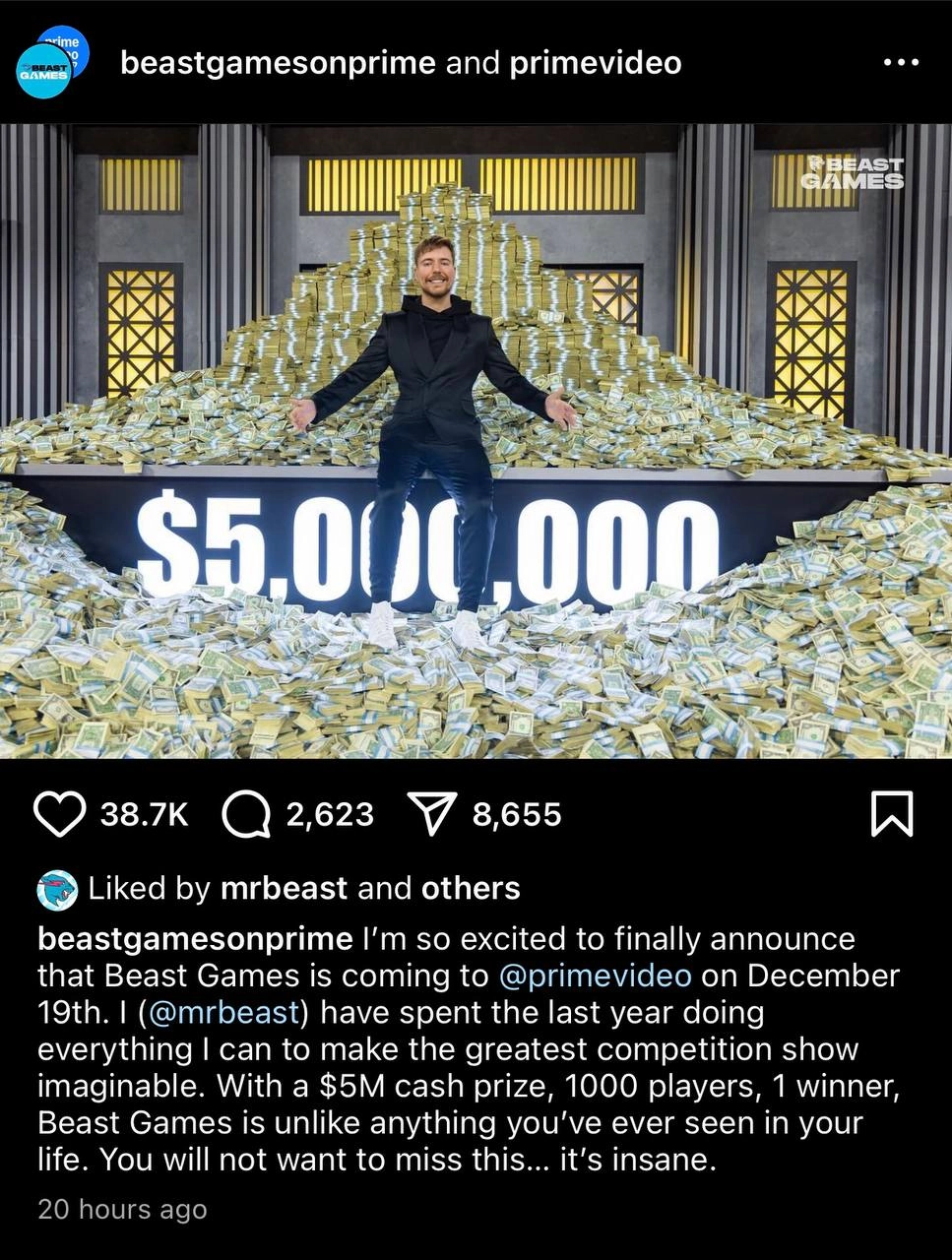Open the primevideo profile from the header
Screen dimensions: 952x1260
click(x=595, y=63)
